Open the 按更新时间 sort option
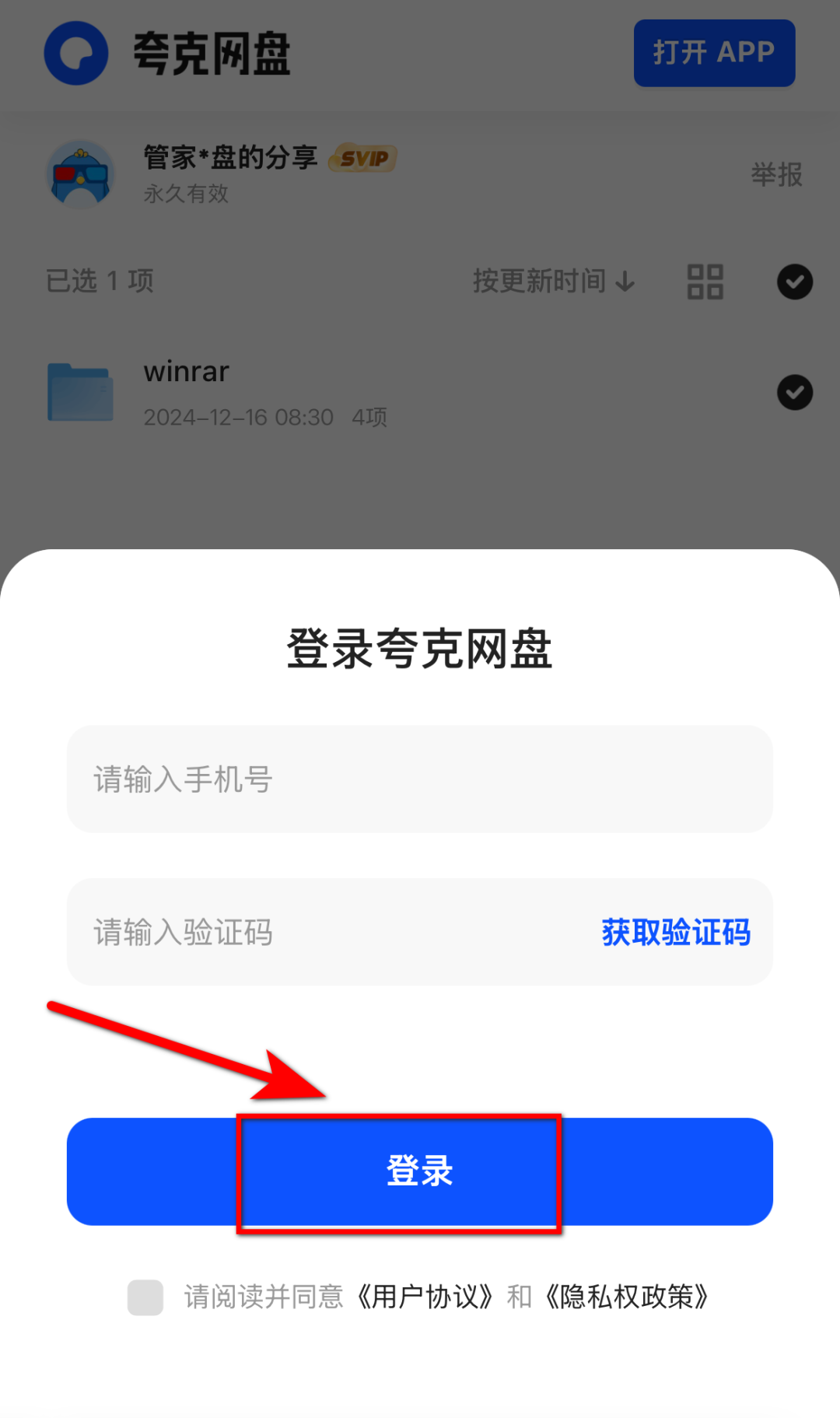Image resolution: width=840 pixels, height=1418 pixels. pyautogui.click(x=553, y=281)
